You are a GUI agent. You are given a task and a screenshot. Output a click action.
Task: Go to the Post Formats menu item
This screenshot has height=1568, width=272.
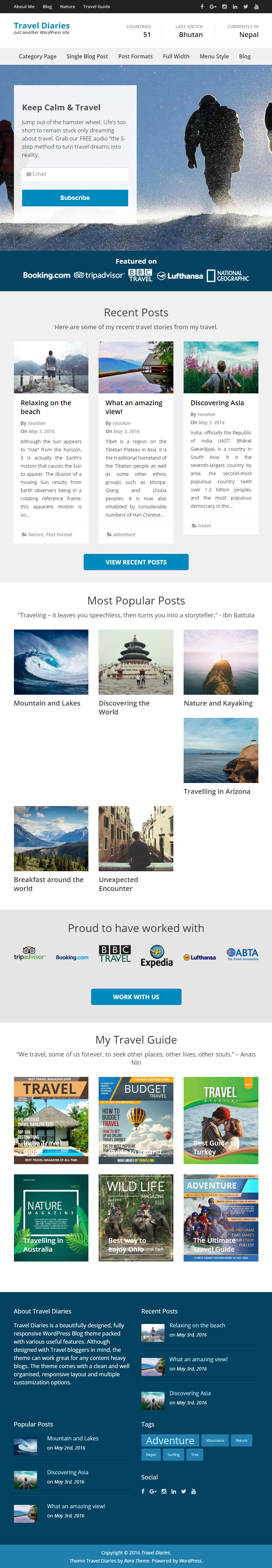(135, 57)
